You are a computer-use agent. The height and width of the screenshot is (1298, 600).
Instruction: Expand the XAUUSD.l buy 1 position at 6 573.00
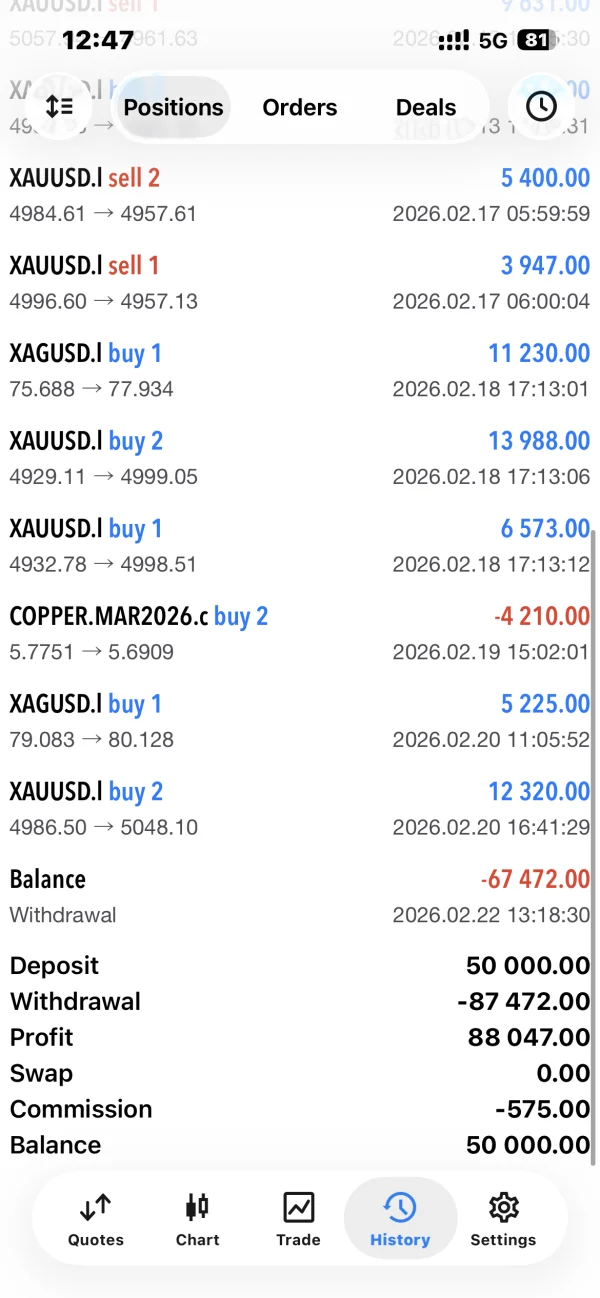[x=300, y=546]
